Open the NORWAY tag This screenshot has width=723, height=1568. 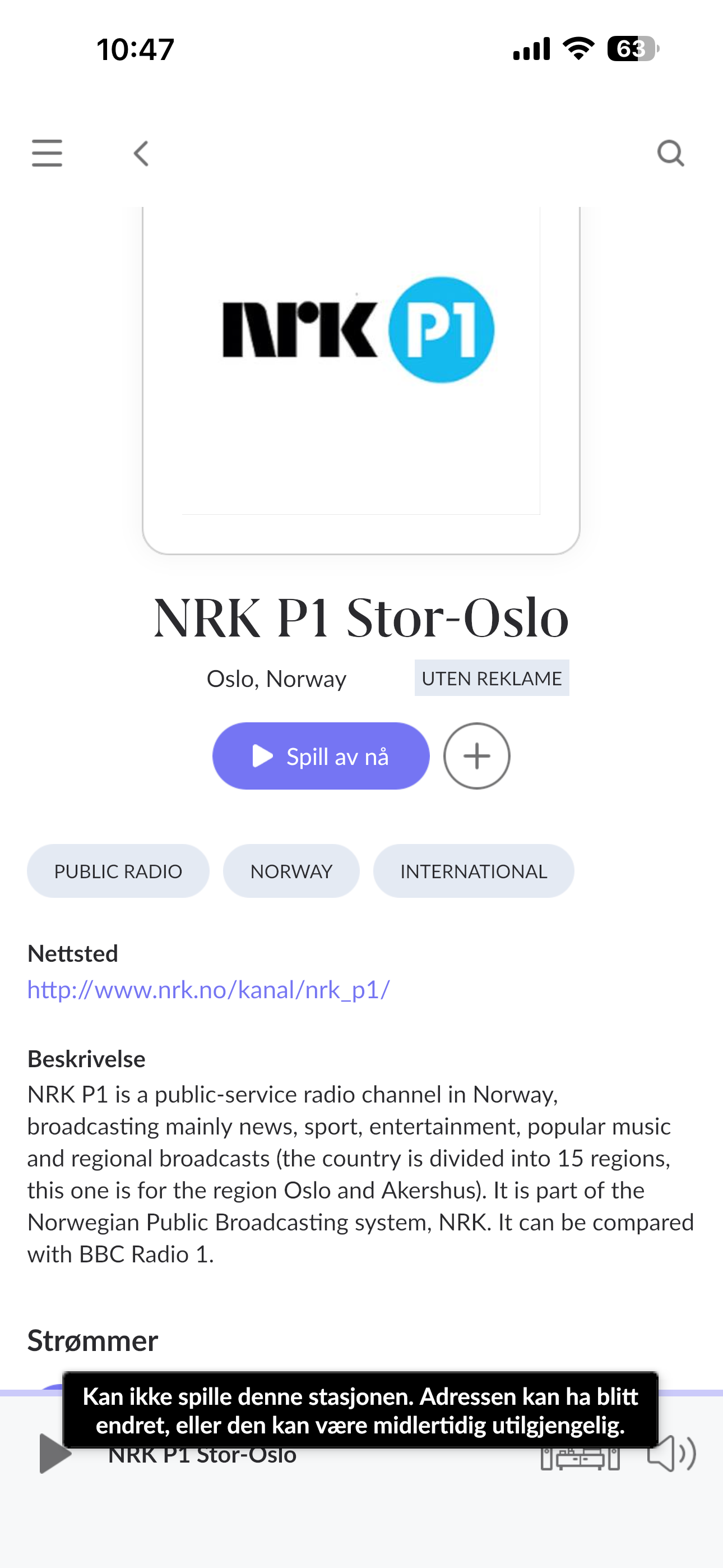pyautogui.click(x=291, y=871)
